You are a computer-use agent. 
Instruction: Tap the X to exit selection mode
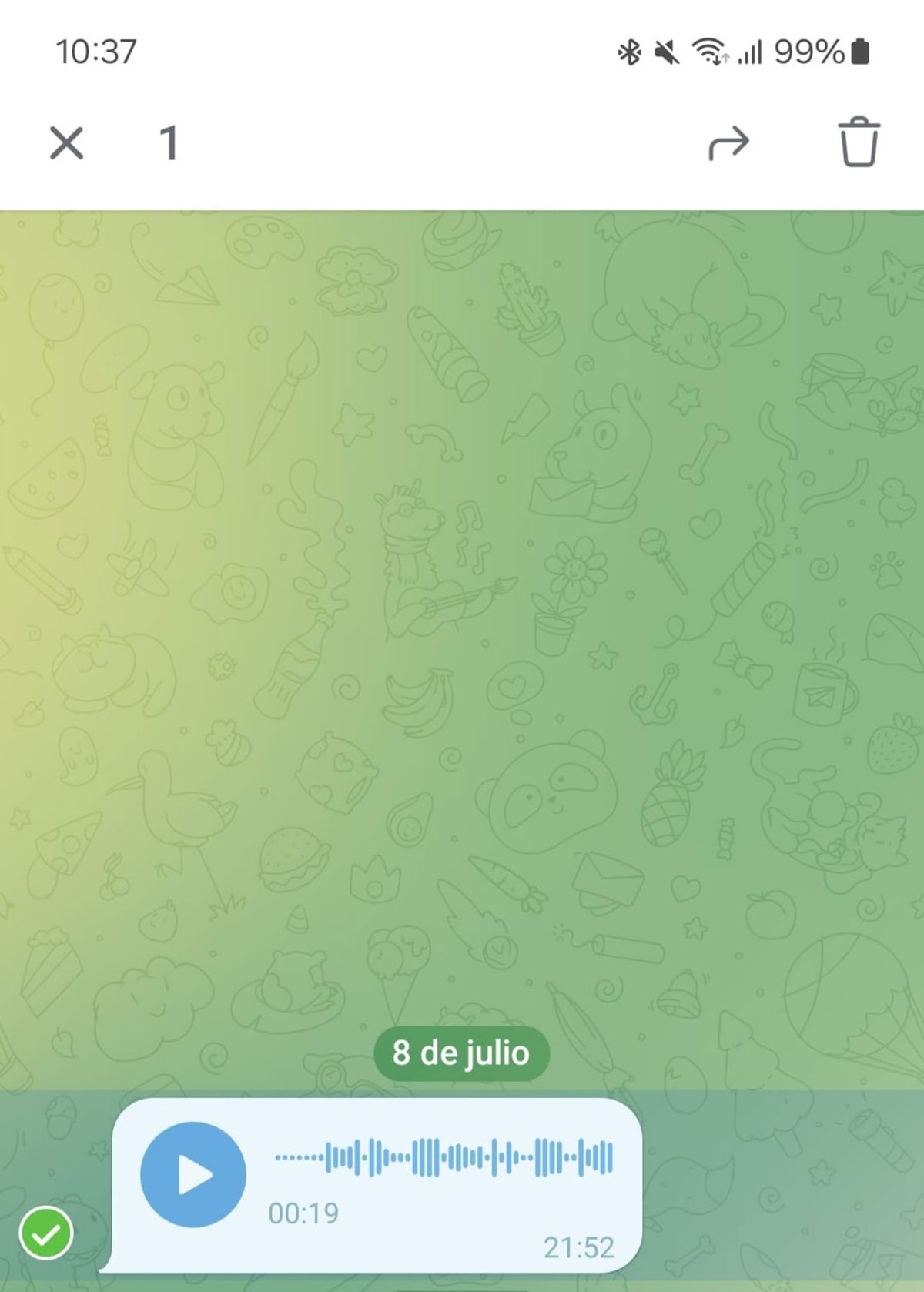(x=65, y=142)
